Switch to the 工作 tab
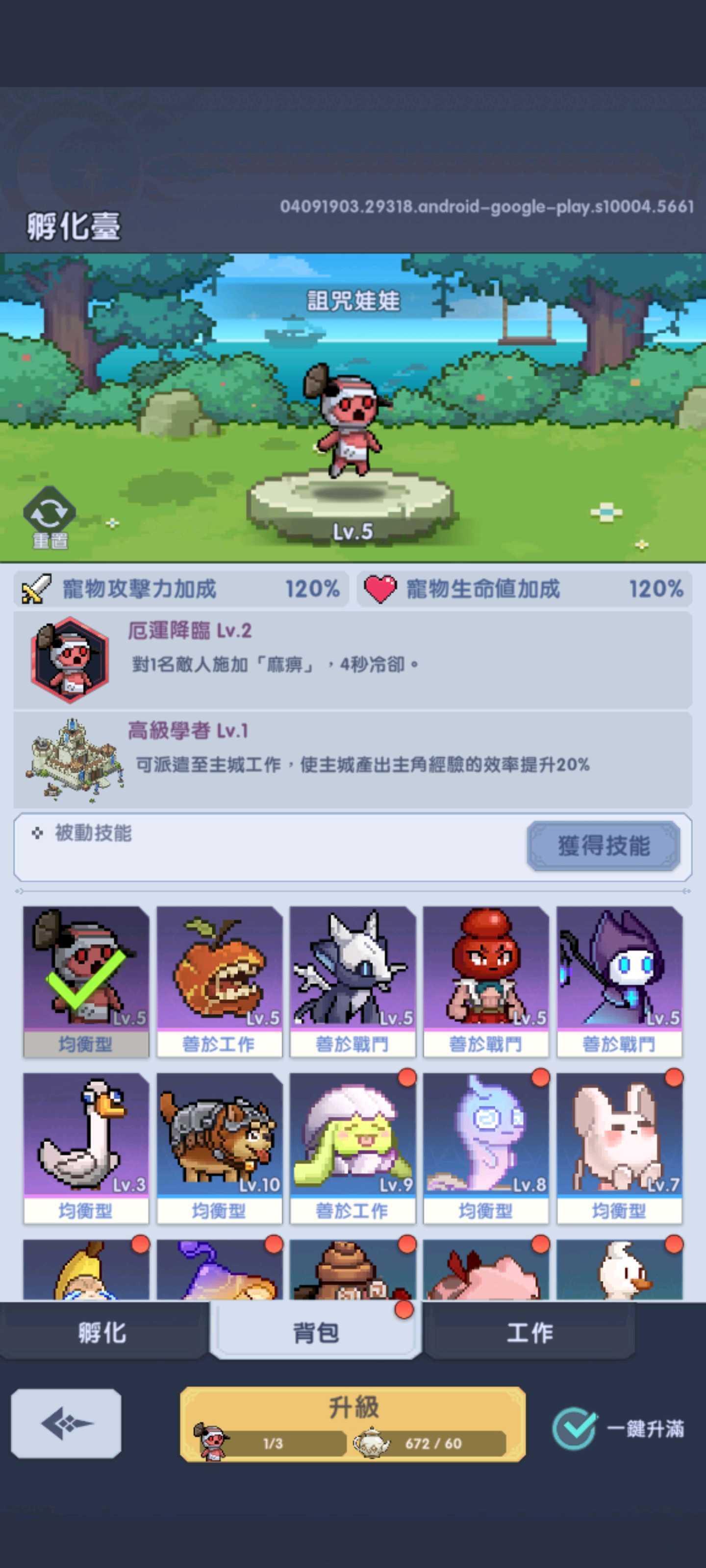706x1568 pixels. (x=529, y=1333)
